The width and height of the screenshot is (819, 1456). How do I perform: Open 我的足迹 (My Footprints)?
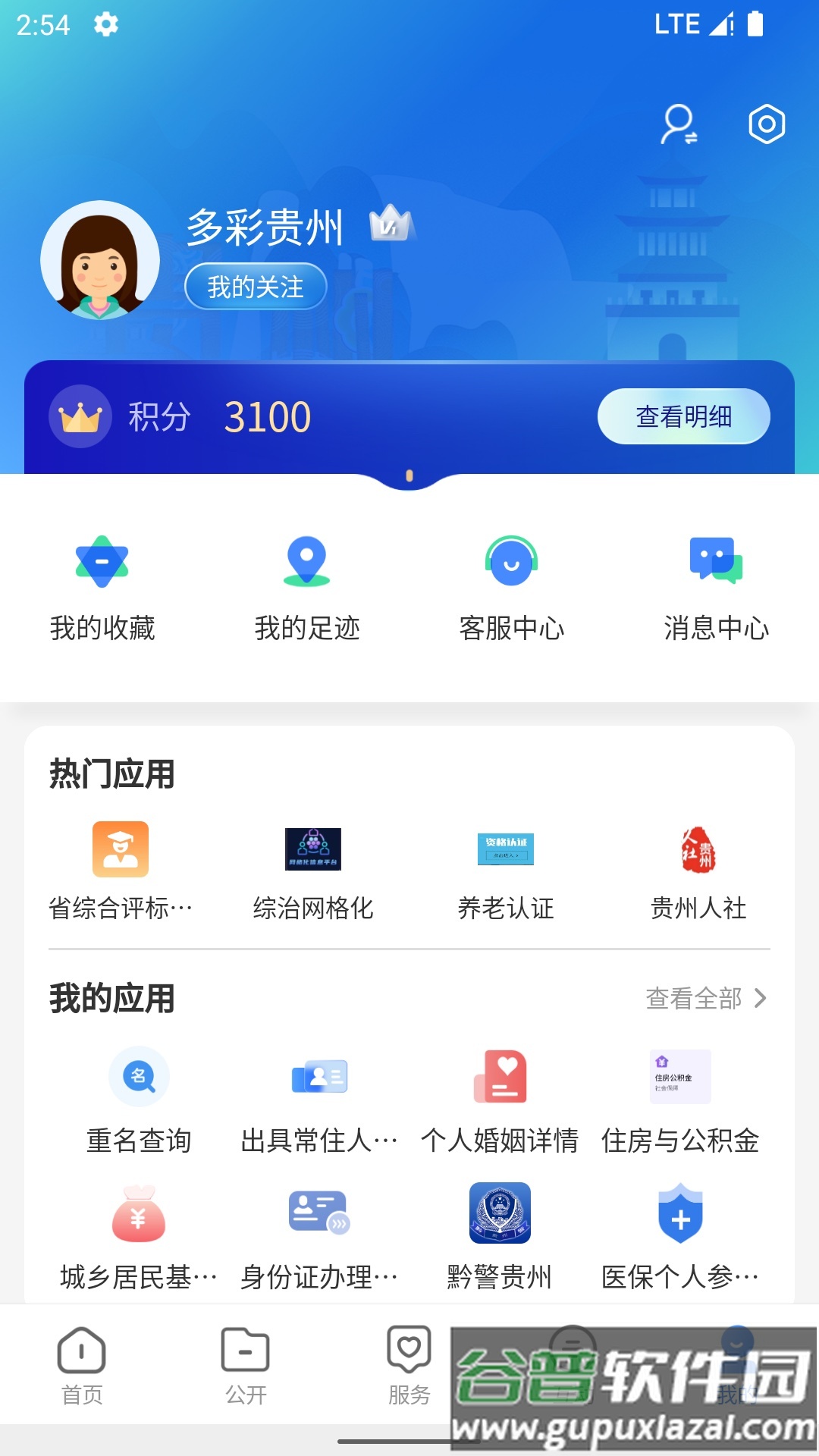(x=307, y=588)
